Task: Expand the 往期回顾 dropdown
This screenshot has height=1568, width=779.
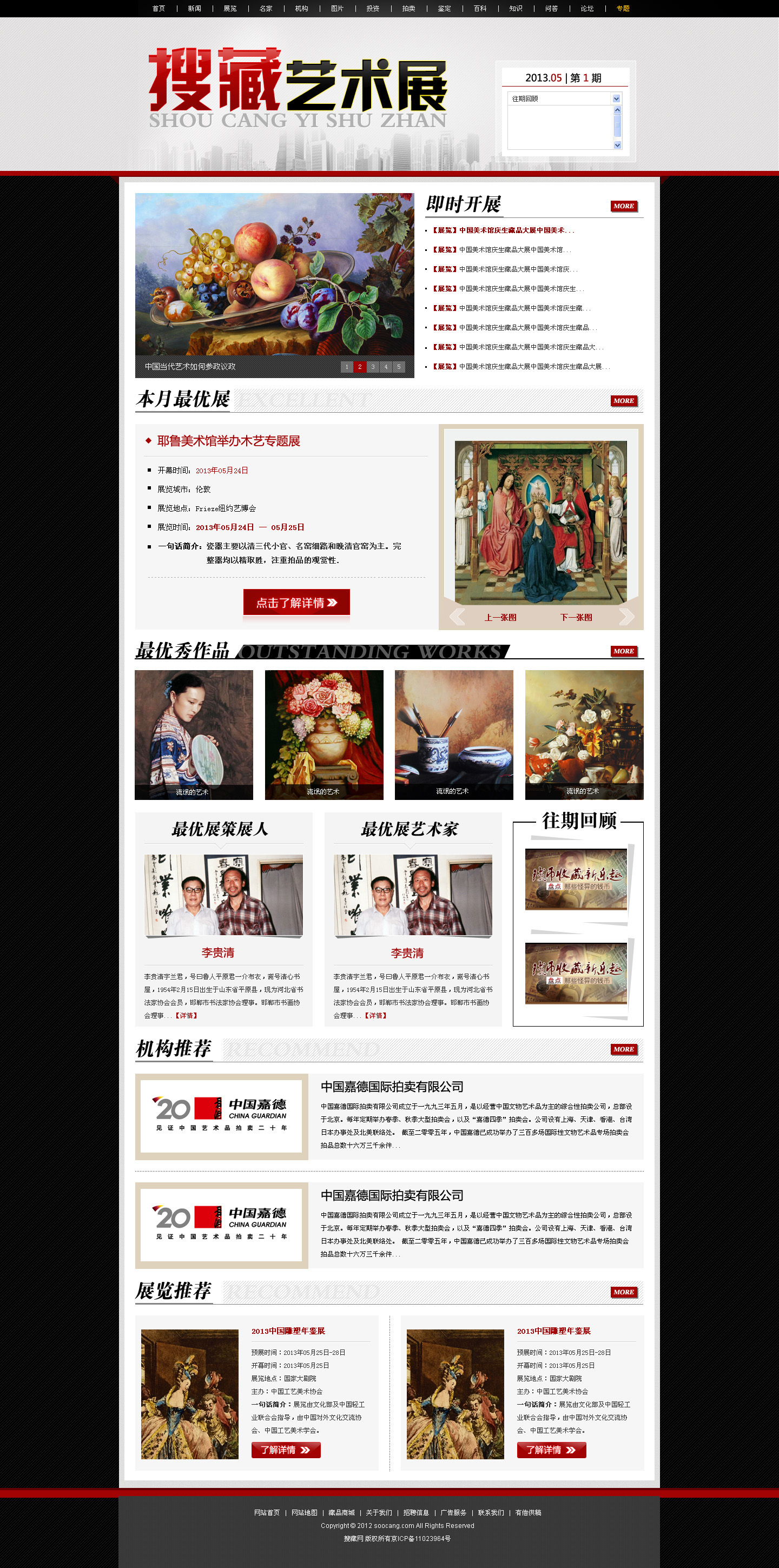Action: [617, 98]
